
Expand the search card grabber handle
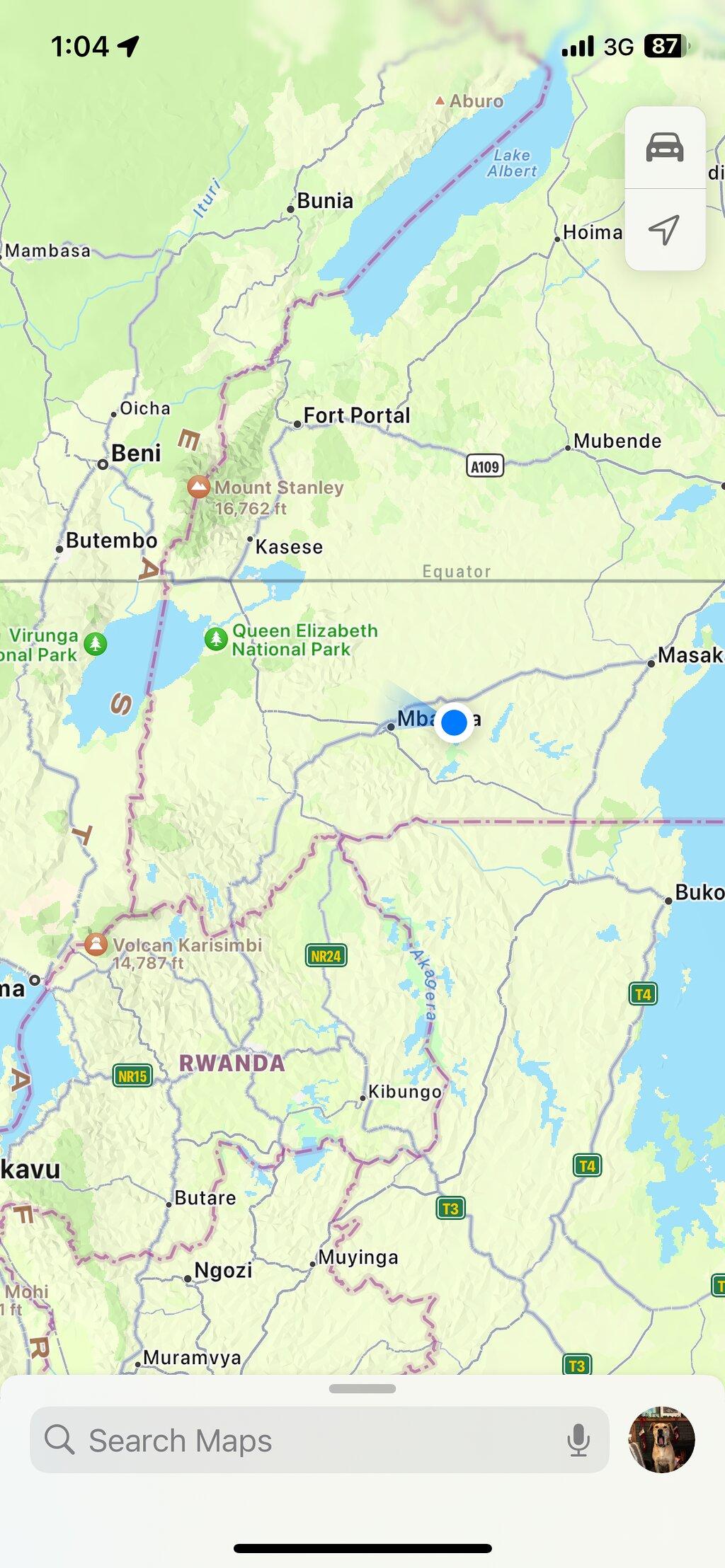(x=362, y=1388)
